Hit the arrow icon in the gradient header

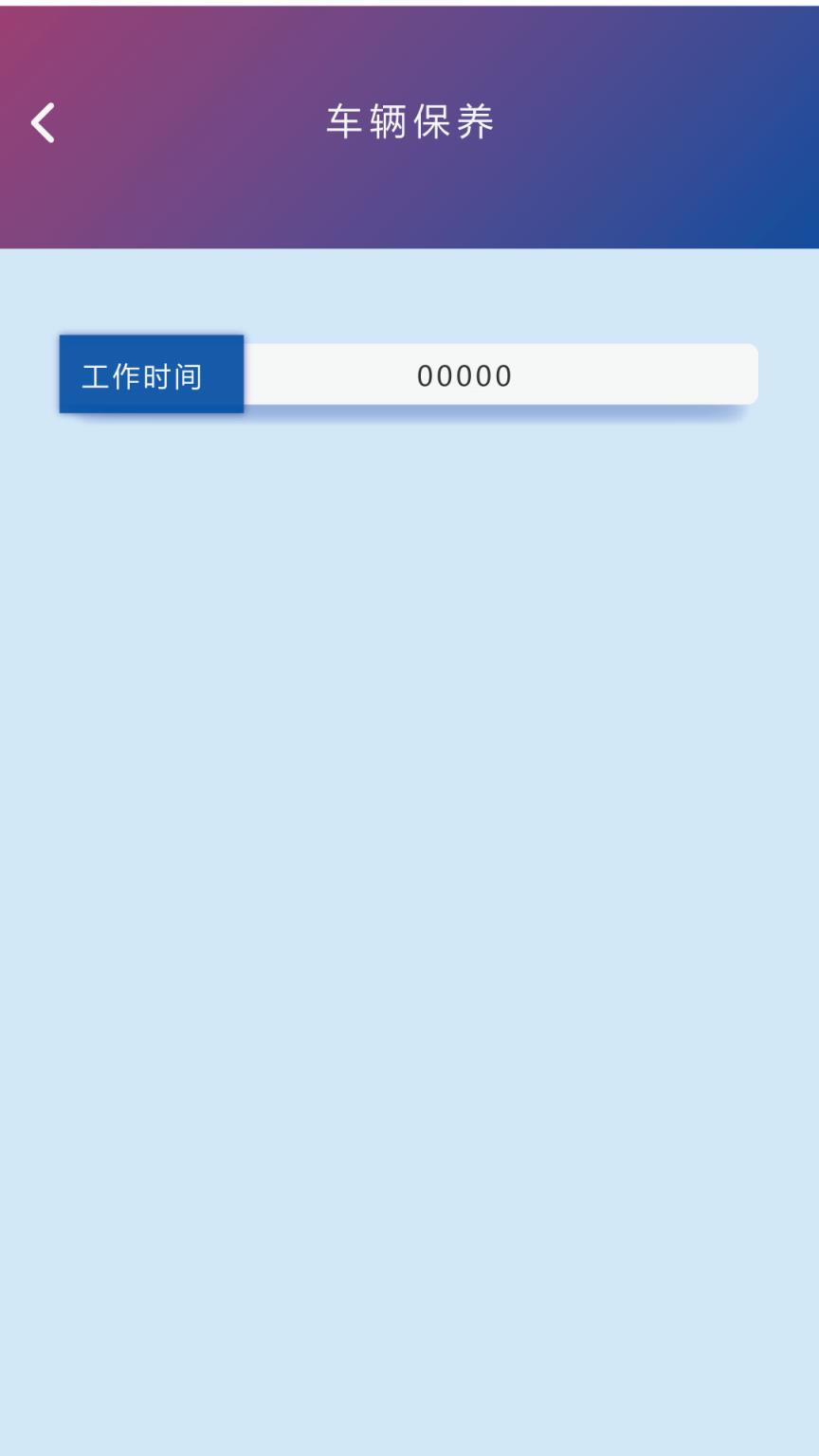42,123
